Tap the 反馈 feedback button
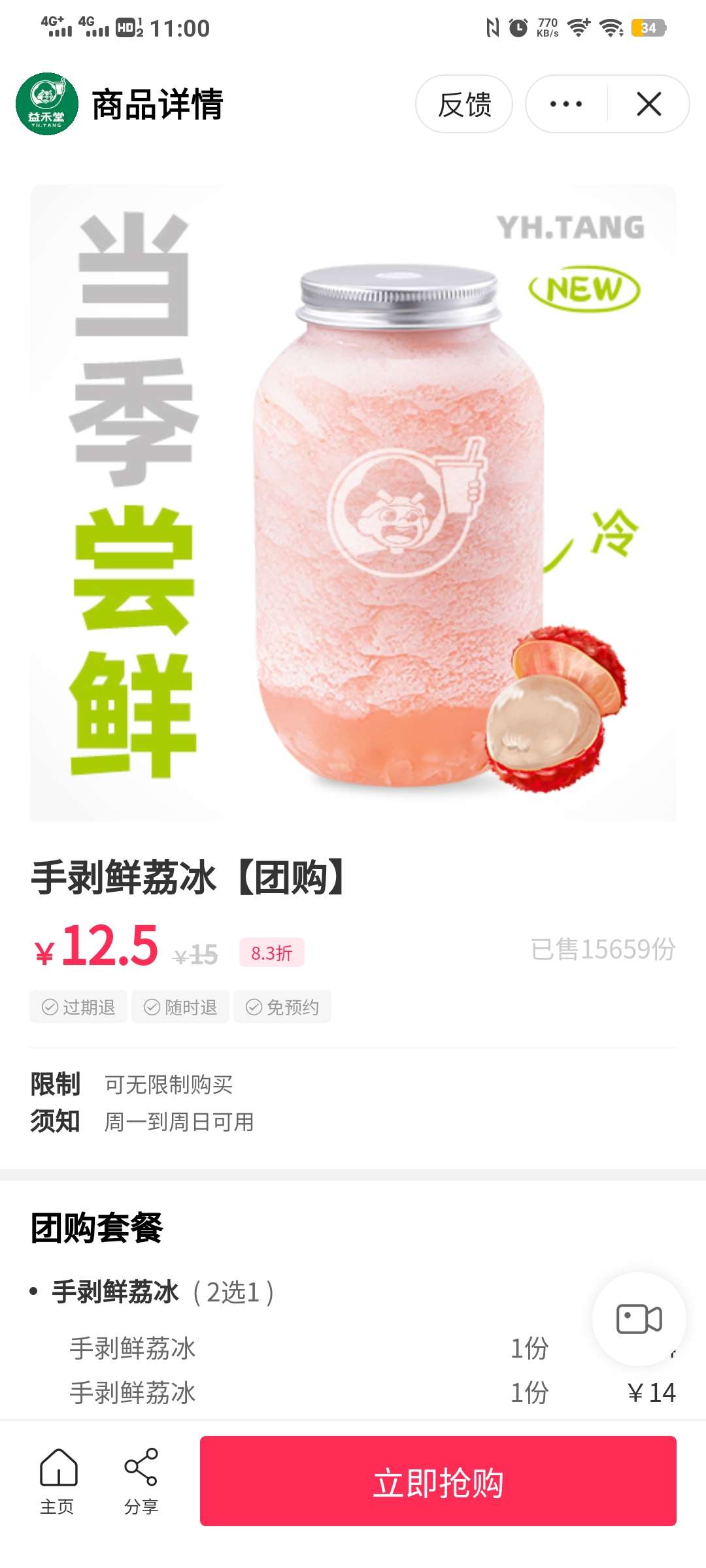Viewport: 706px width, 1568px height. pyautogui.click(x=464, y=105)
